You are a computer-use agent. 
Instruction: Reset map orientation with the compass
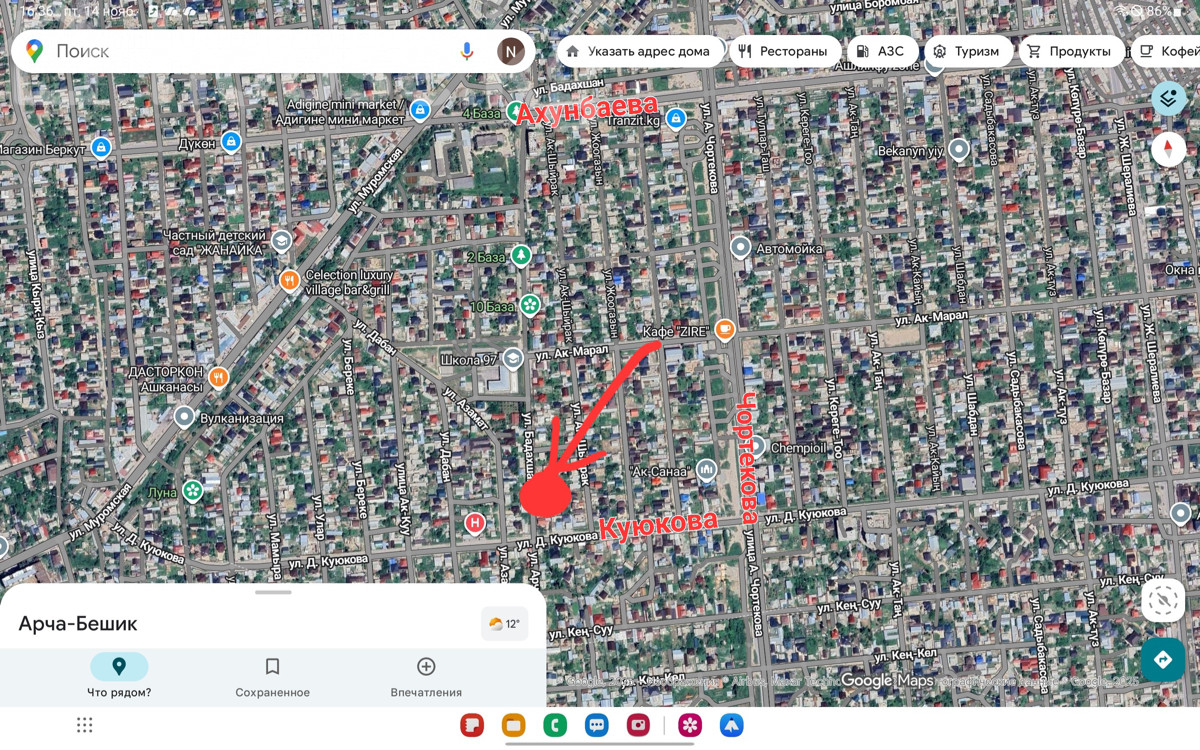(1168, 150)
